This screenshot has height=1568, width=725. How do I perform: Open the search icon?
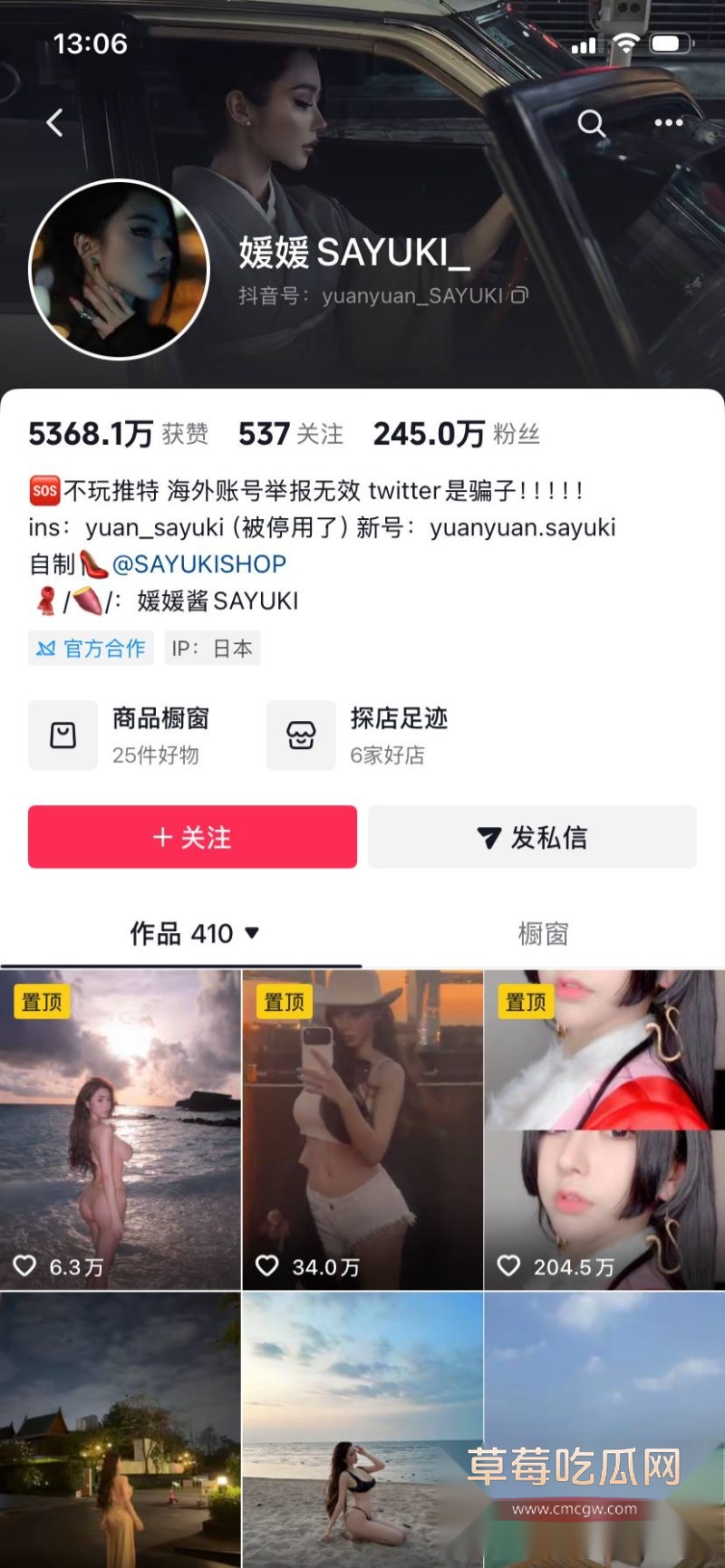[593, 123]
